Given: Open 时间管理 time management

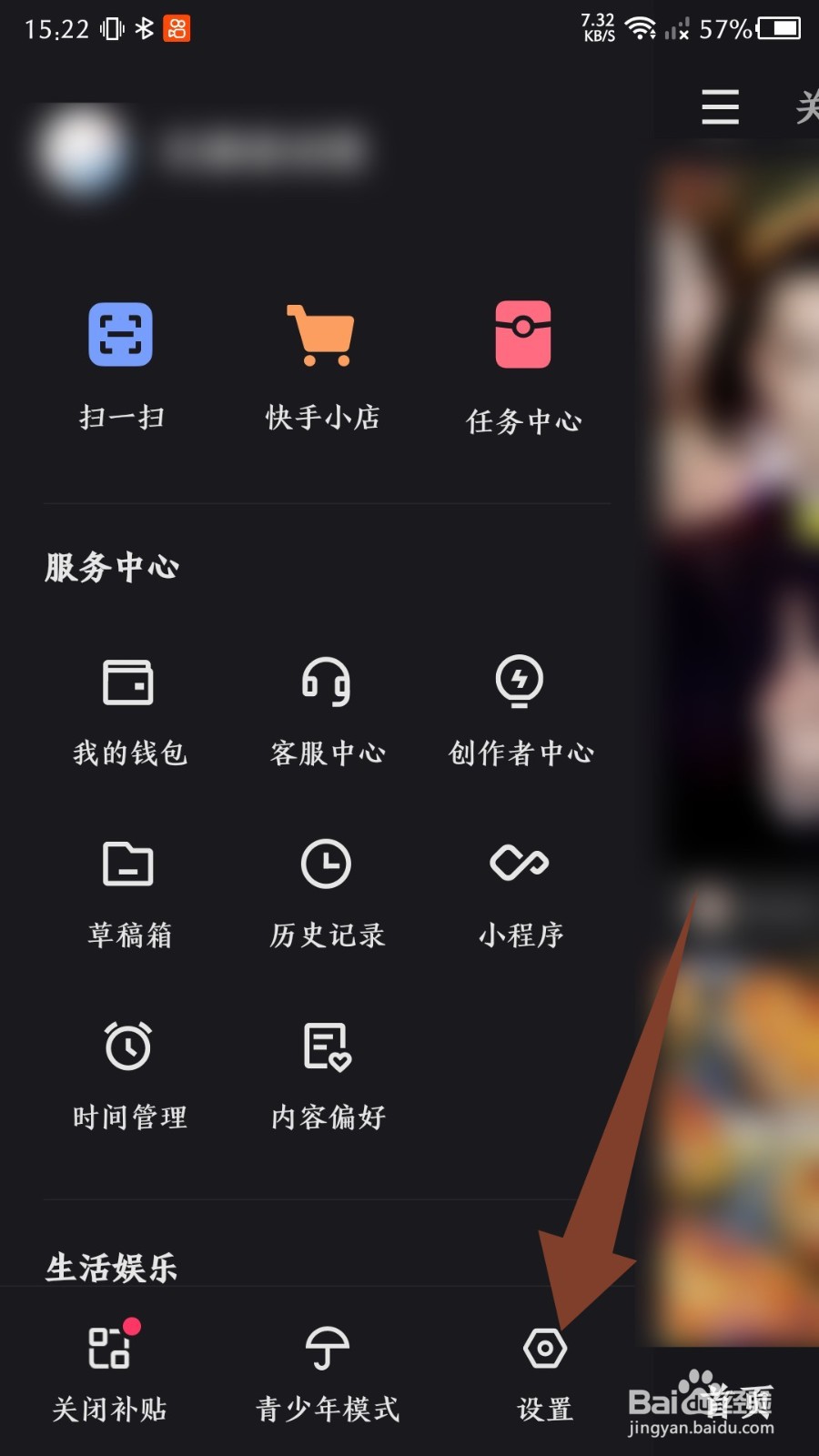Looking at the screenshot, I should tap(130, 1074).
